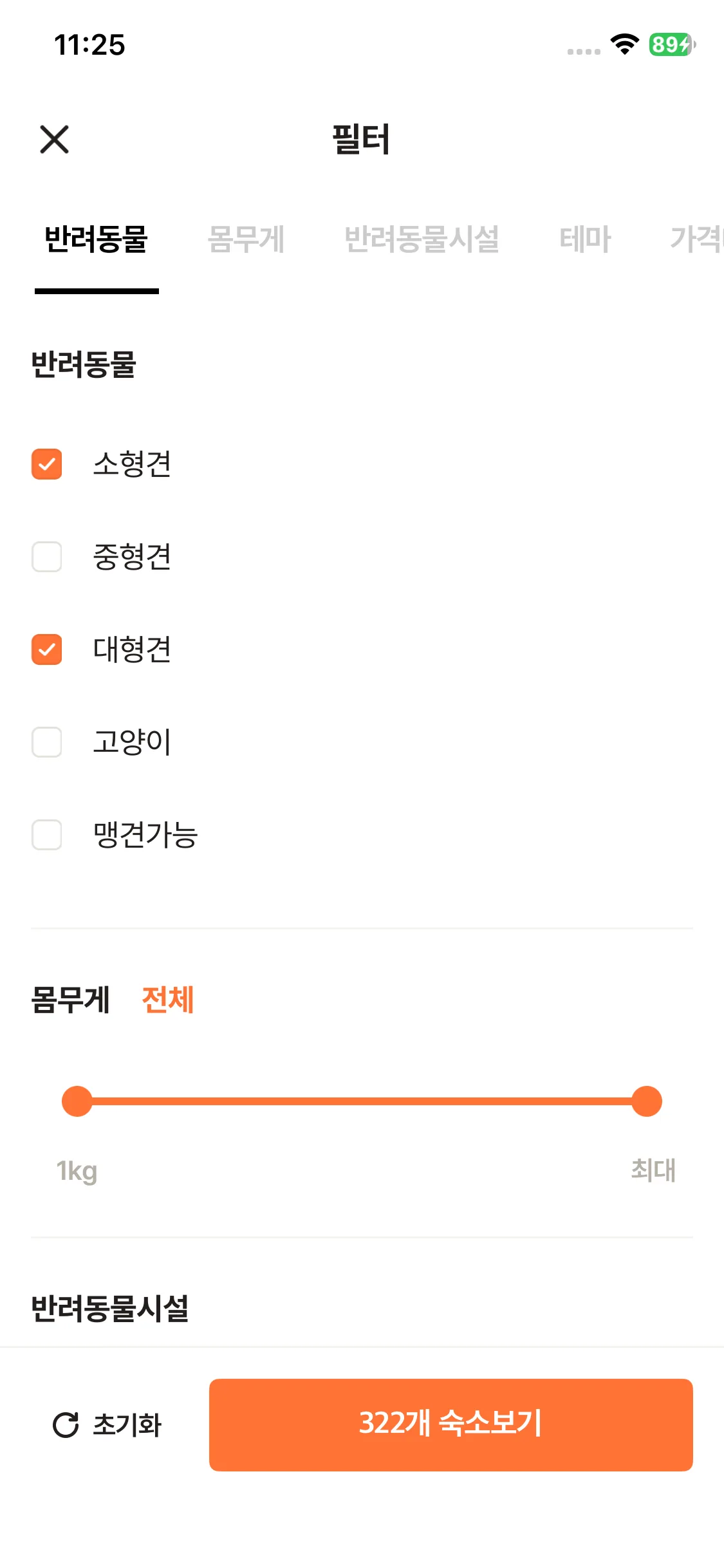The image size is (724, 1568).
Task: Switch to the 반려동물시설 tab
Action: pos(422,239)
